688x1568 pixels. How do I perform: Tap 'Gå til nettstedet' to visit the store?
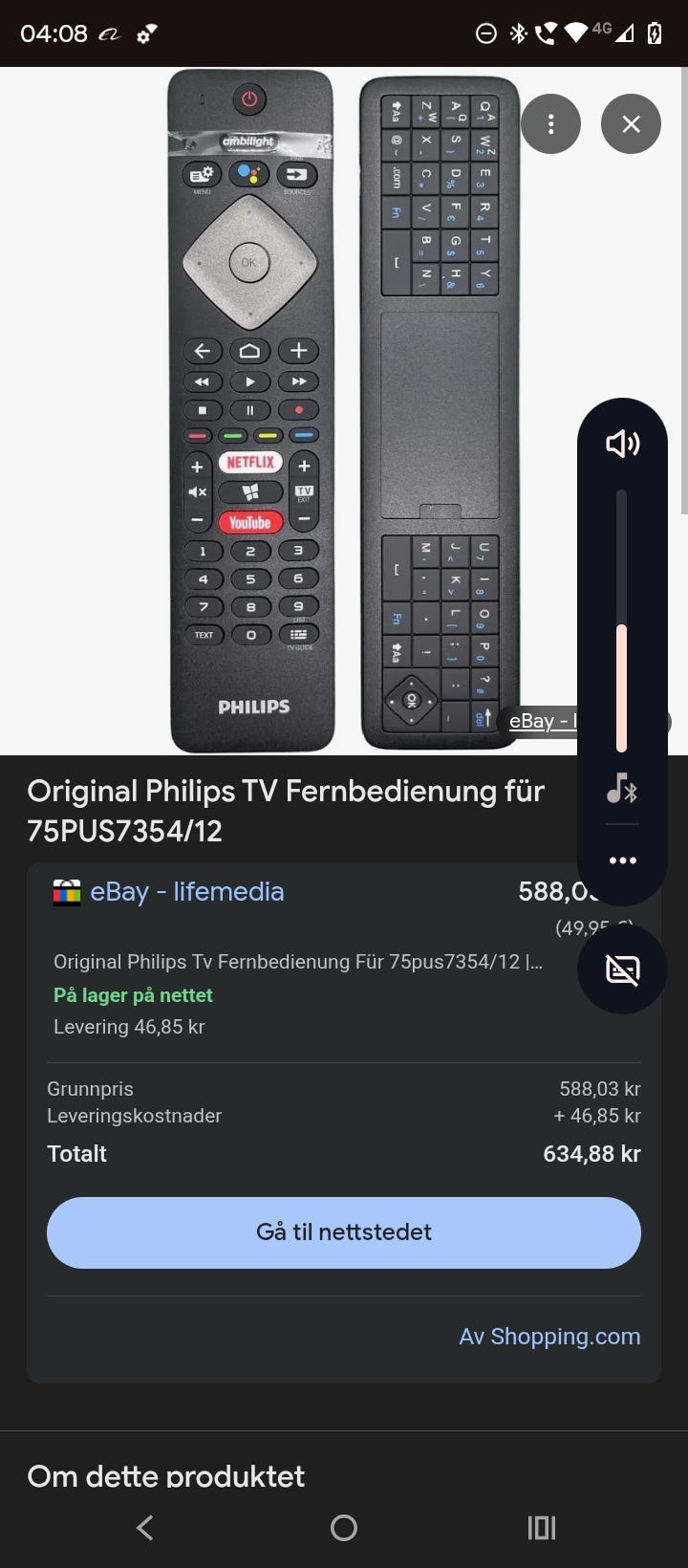[344, 1232]
